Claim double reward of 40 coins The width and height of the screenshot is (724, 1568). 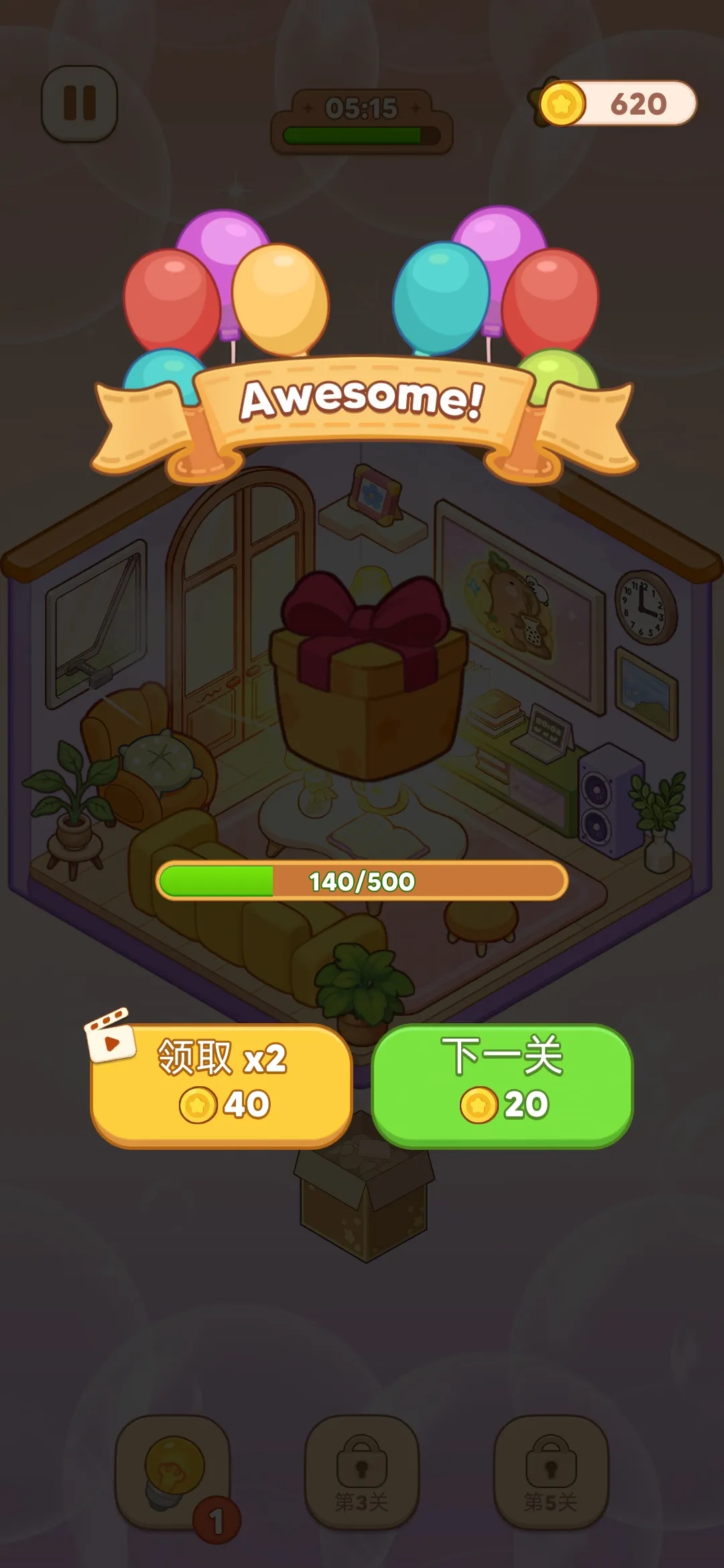(221, 1084)
